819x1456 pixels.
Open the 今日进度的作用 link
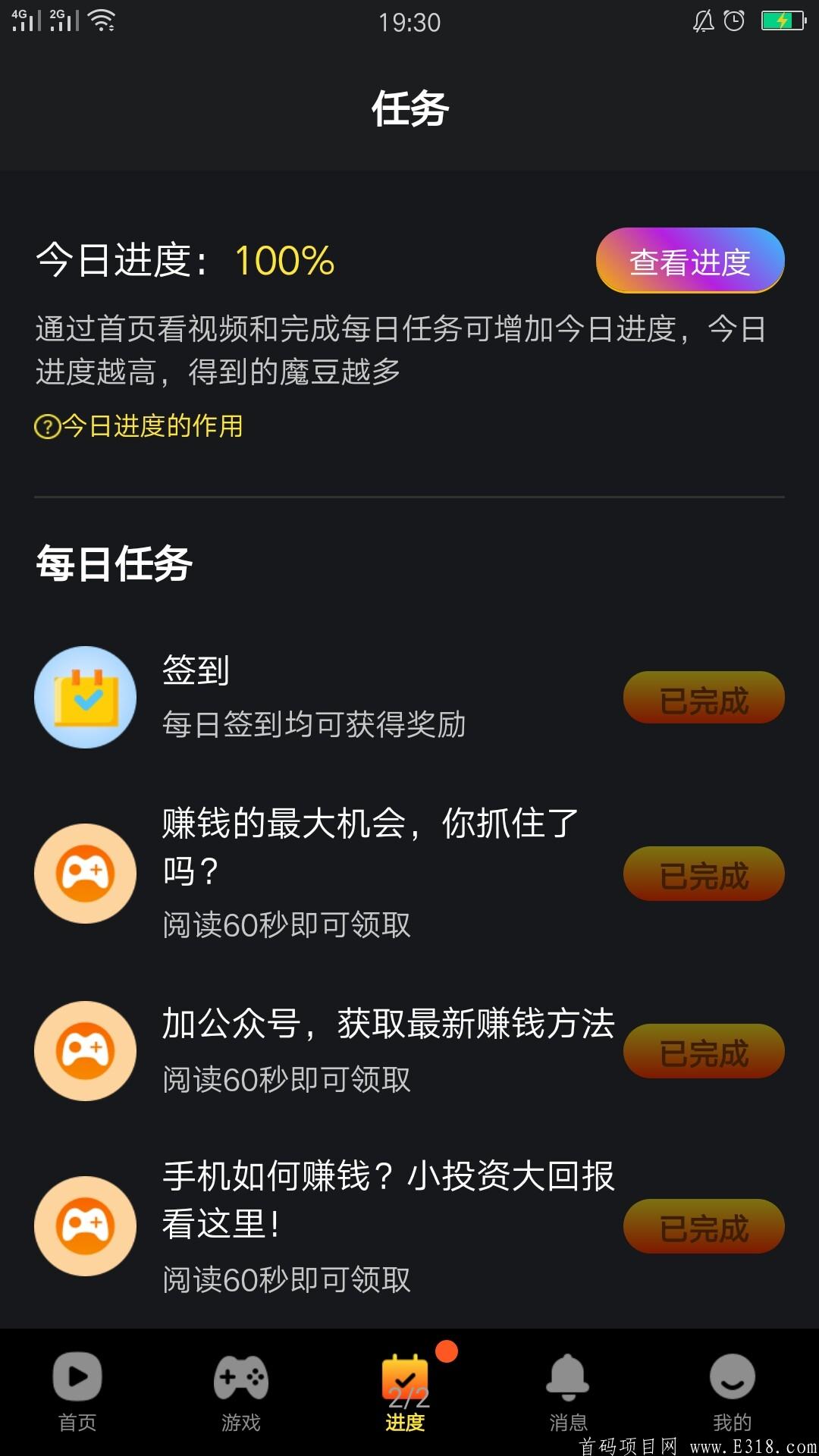pyautogui.click(x=140, y=428)
